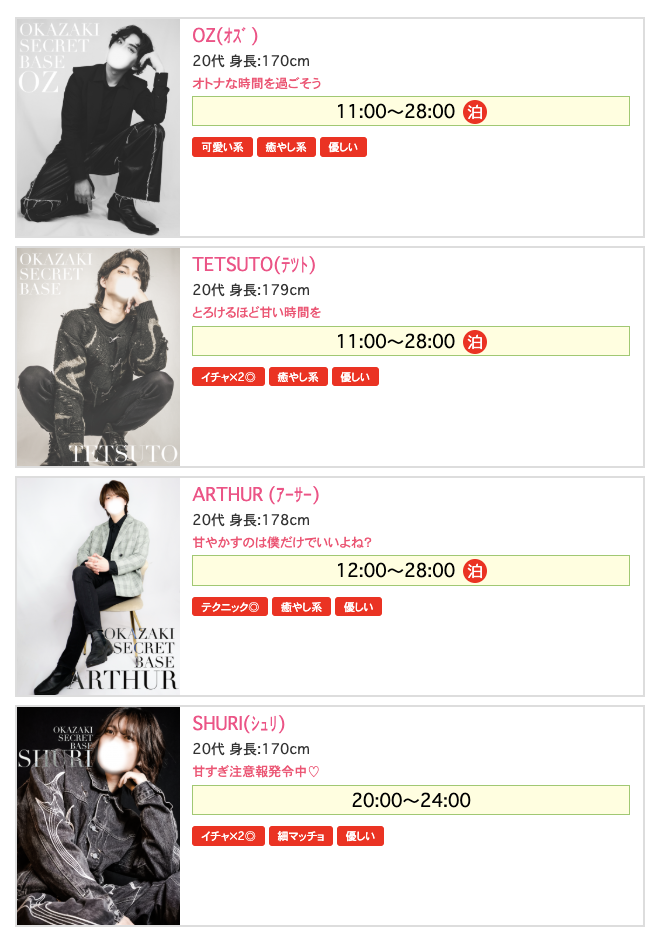Open the SHURI profile photo
The width and height of the screenshot is (656, 946).
[98, 816]
